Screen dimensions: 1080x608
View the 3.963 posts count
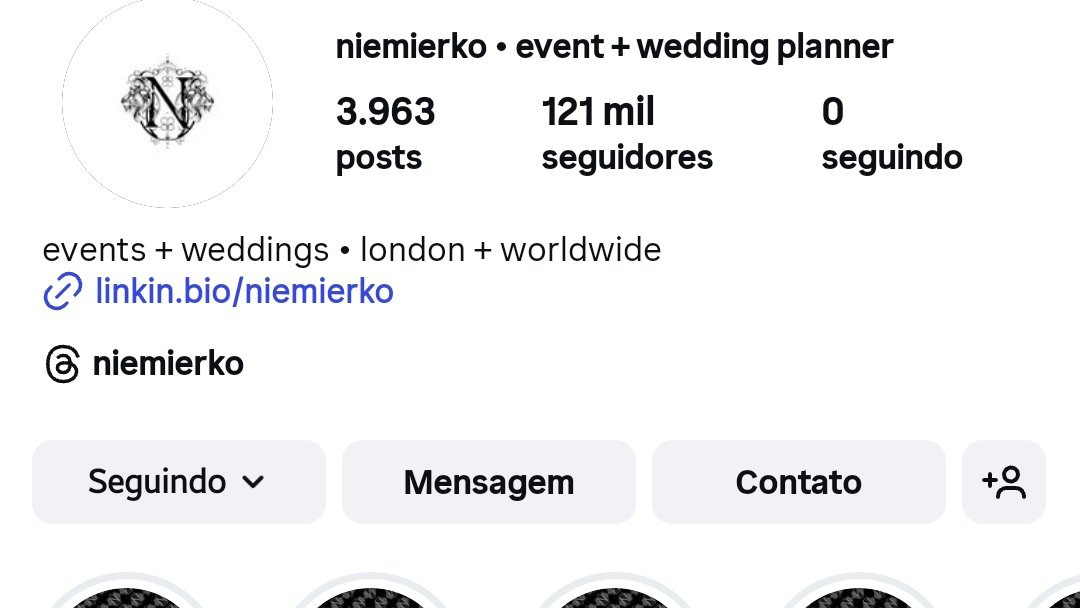385,134
